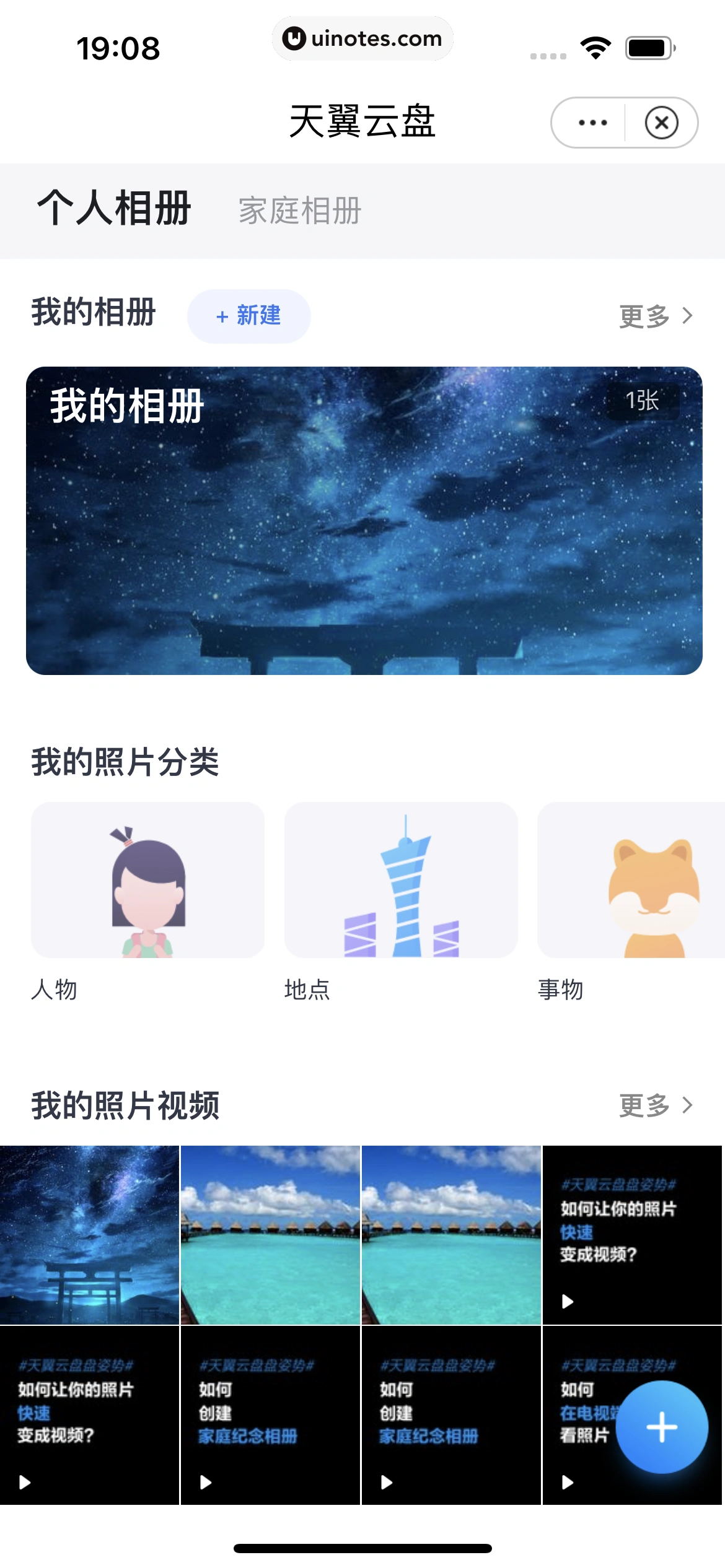Screen dimensions: 725x1568
Task: Tap the uinotes.com notification capsule
Action: pyautogui.click(x=362, y=38)
